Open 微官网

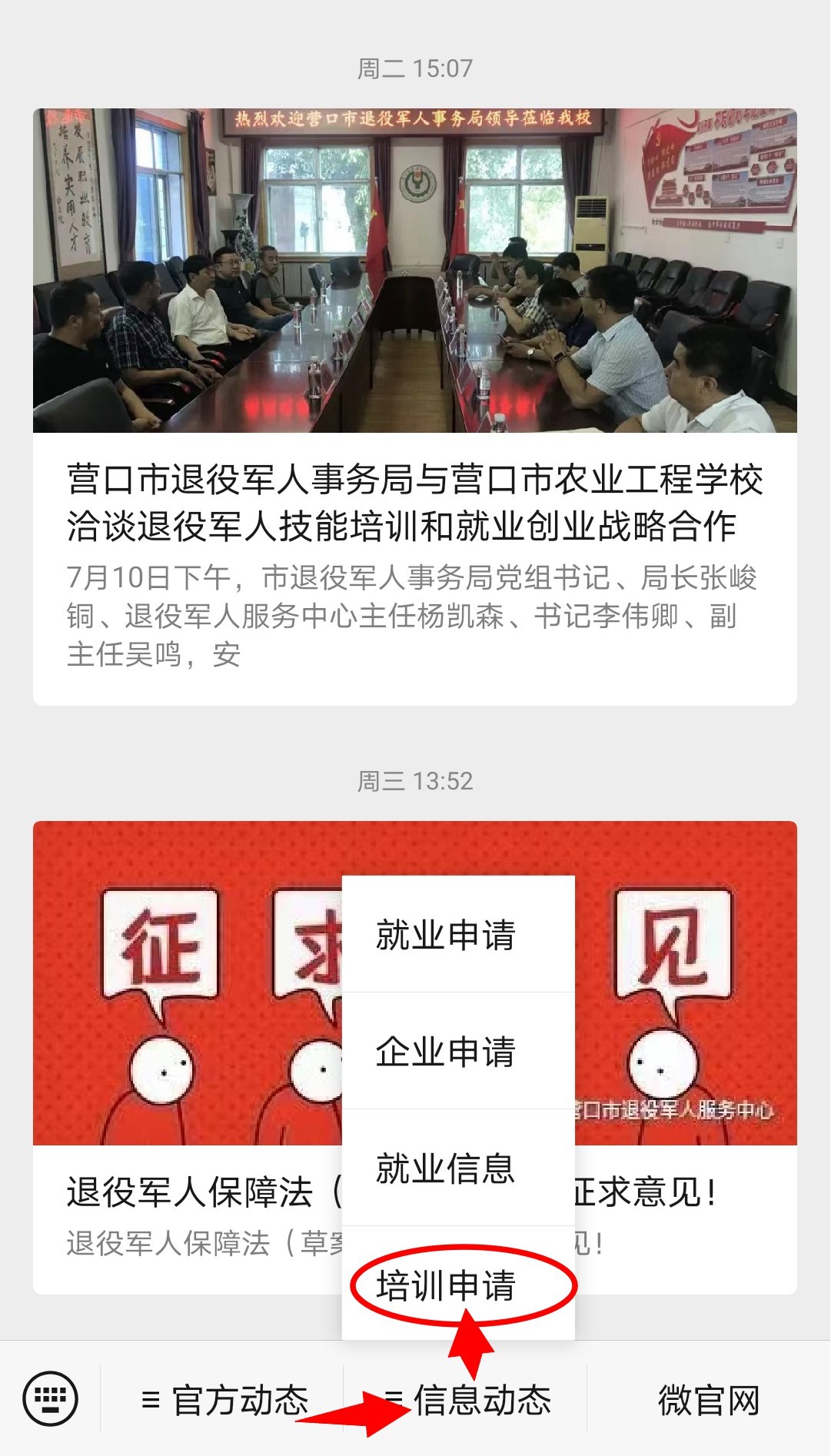[708, 1400]
